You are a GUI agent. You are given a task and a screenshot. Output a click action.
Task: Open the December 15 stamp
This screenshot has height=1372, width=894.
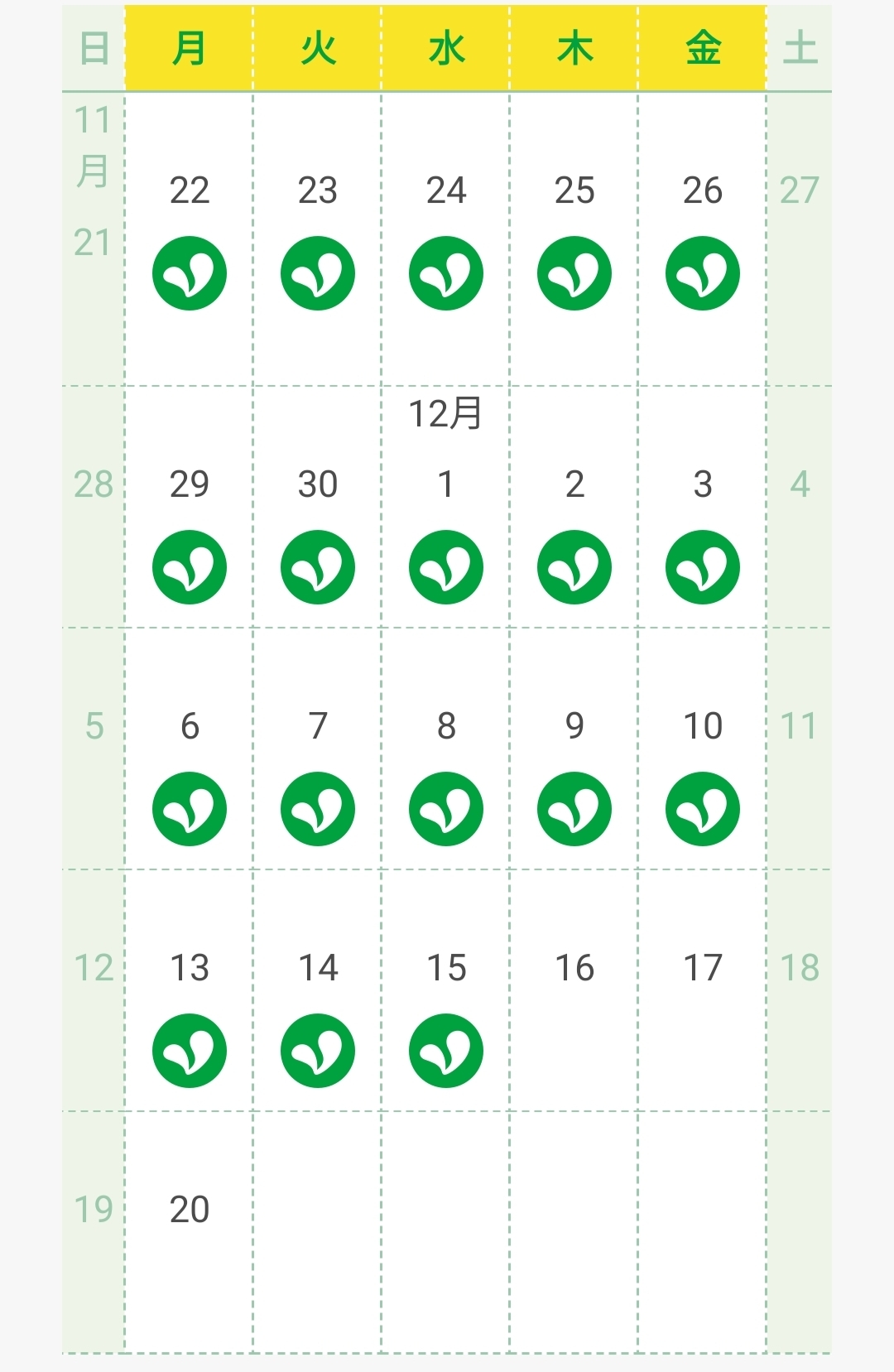[446, 1051]
